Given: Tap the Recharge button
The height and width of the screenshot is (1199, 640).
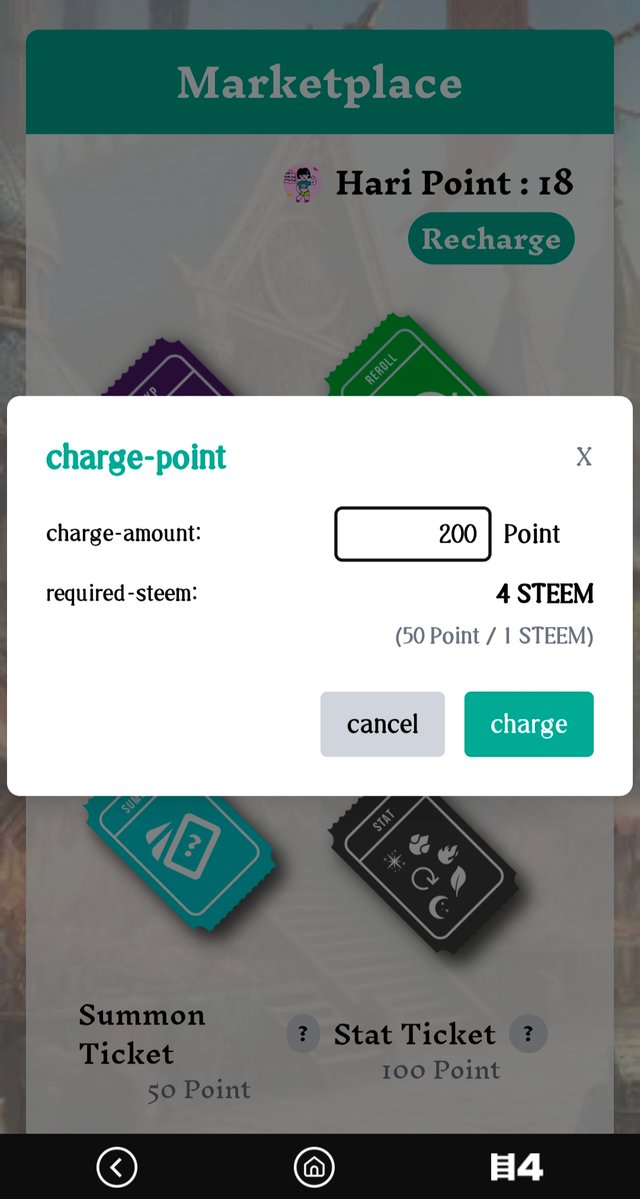Looking at the screenshot, I should pos(491,239).
